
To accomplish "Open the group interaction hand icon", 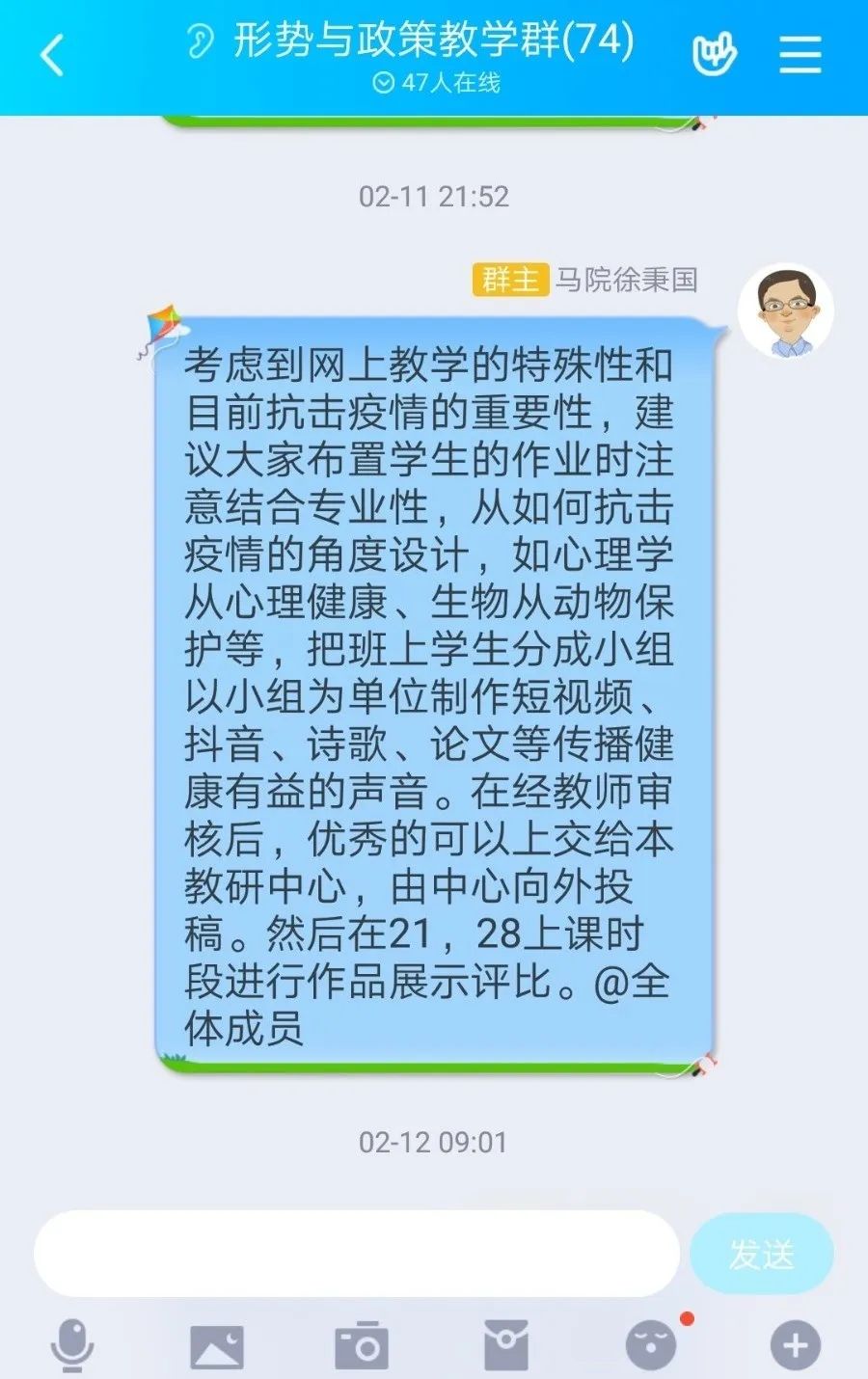I will [x=715, y=54].
